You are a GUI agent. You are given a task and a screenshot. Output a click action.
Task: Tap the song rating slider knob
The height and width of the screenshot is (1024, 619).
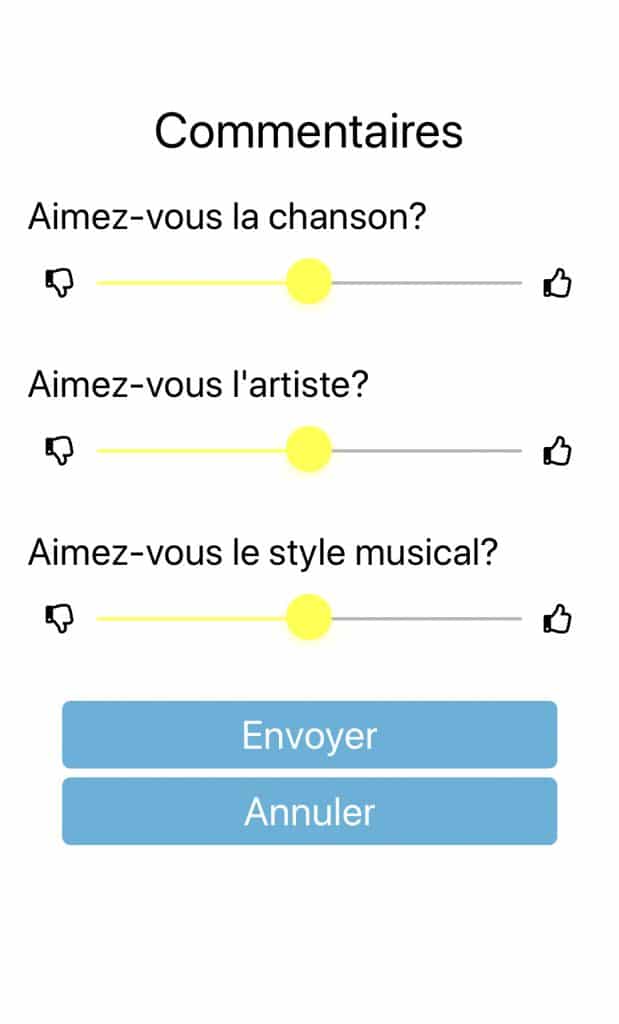[309, 281]
